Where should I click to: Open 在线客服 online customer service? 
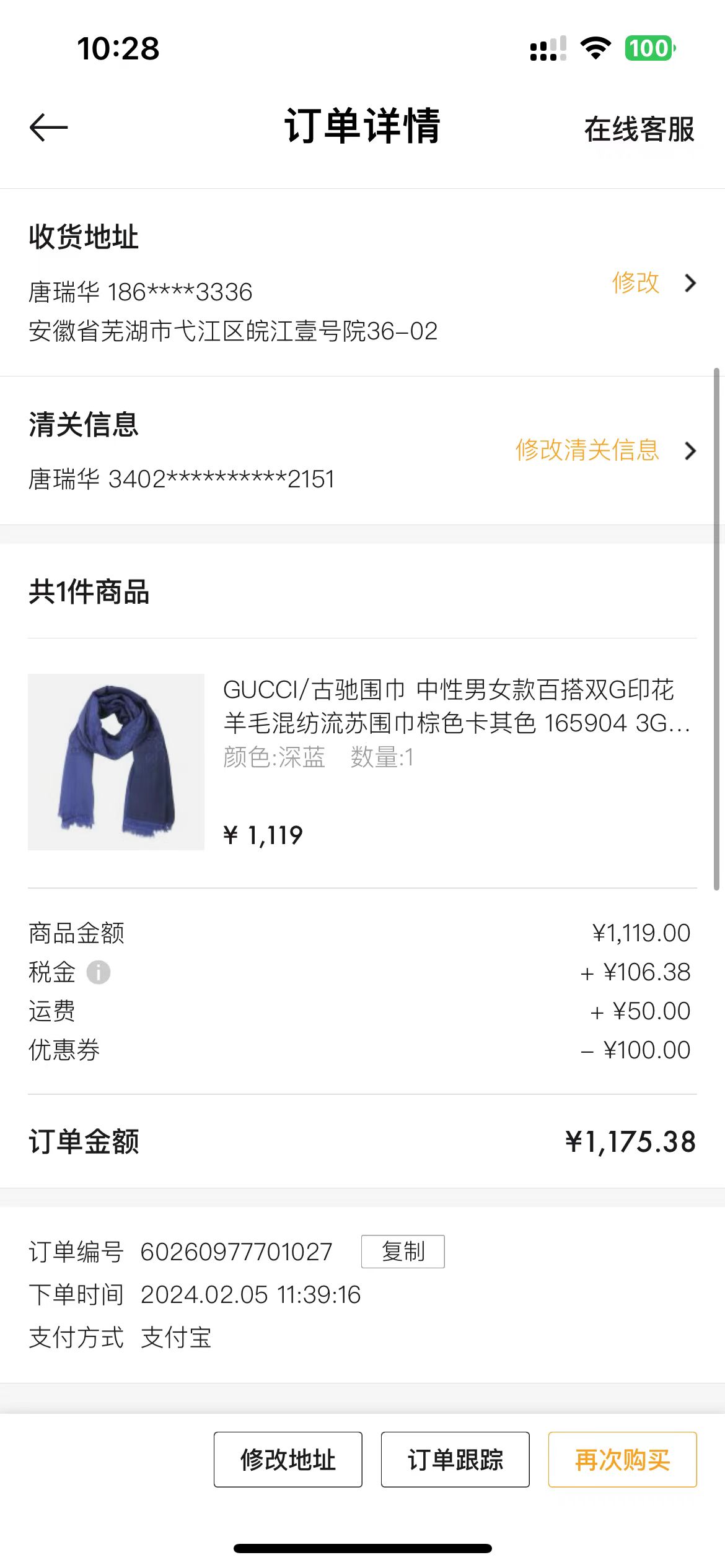639,129
